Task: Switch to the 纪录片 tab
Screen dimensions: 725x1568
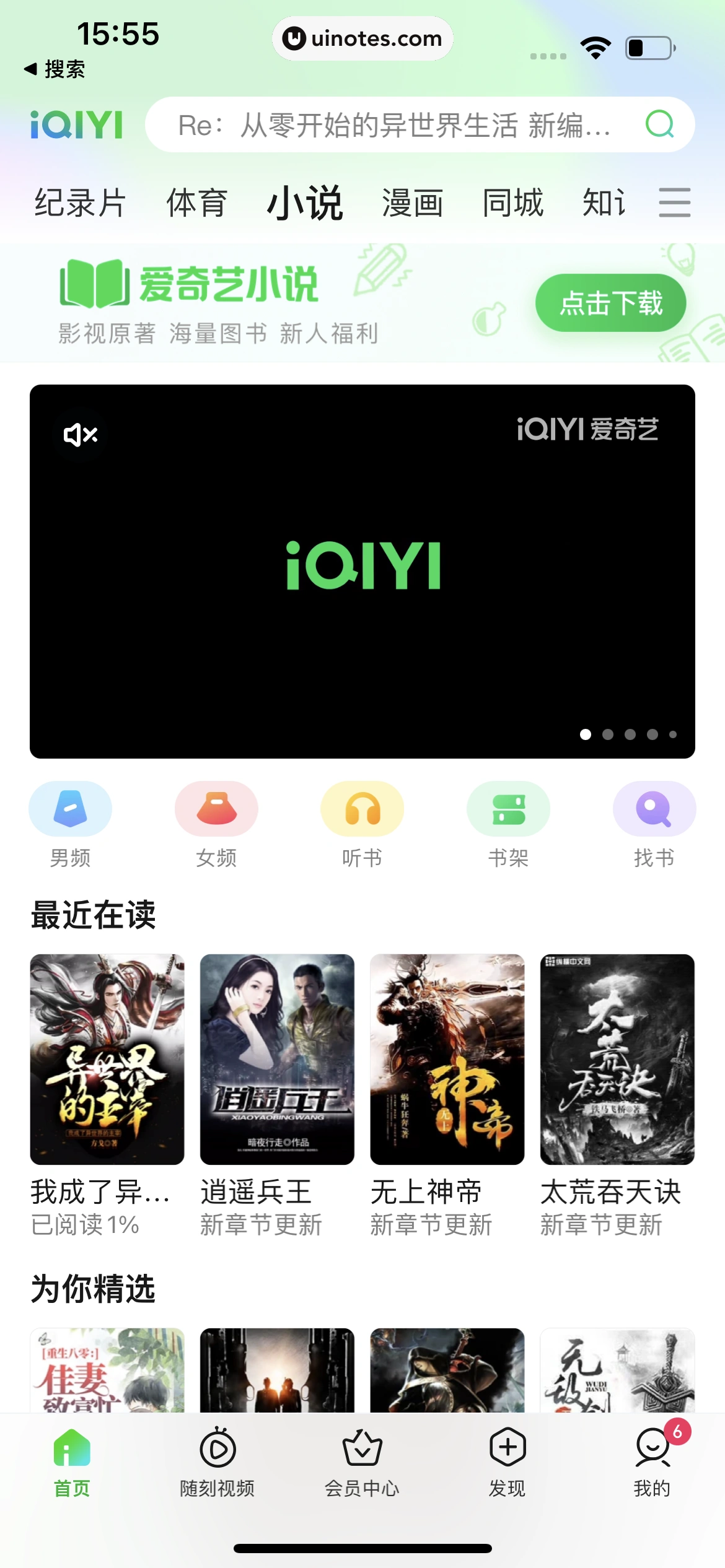Action: pos(79,203)
